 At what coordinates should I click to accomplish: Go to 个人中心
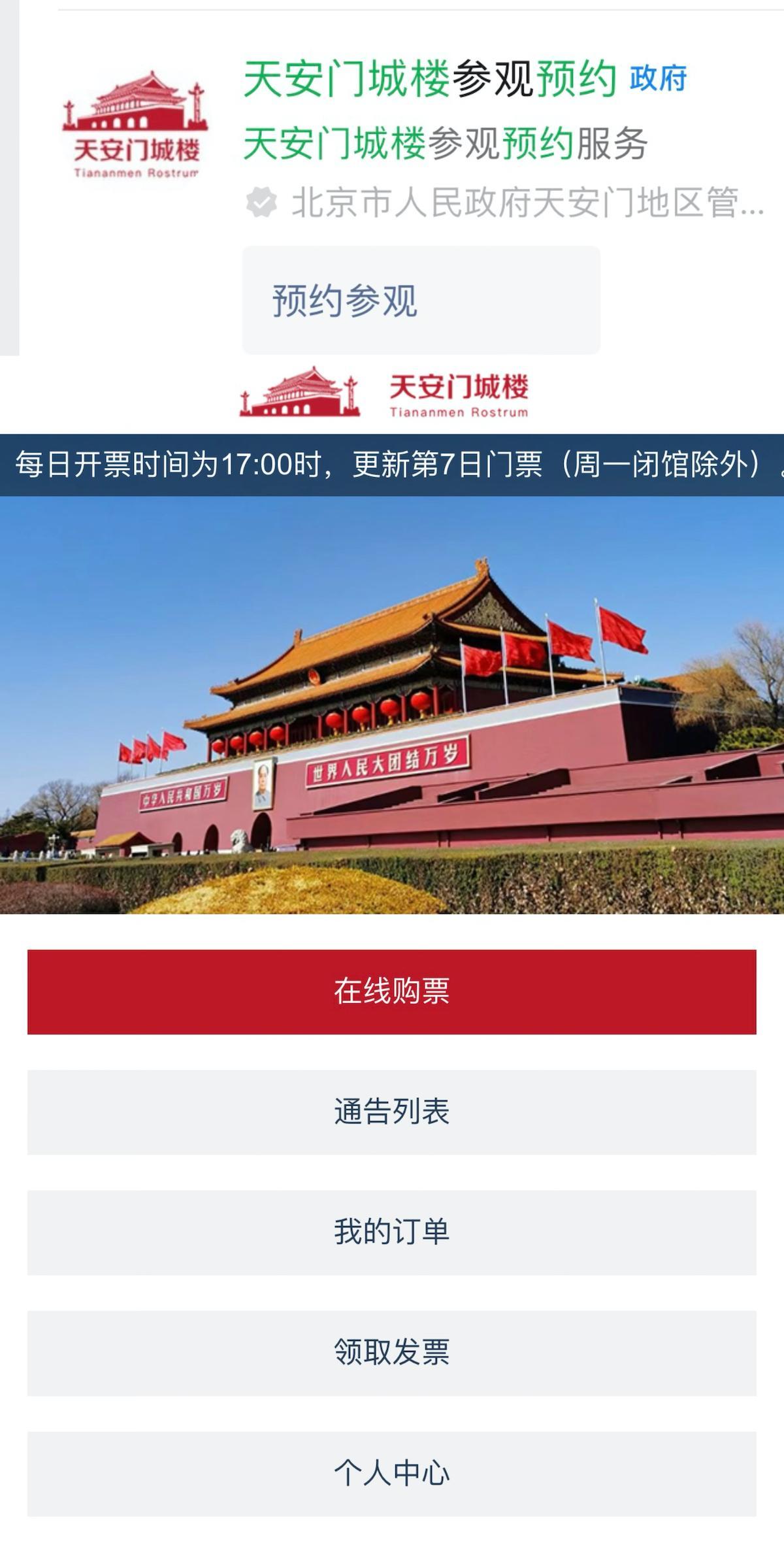(392, 1473)
